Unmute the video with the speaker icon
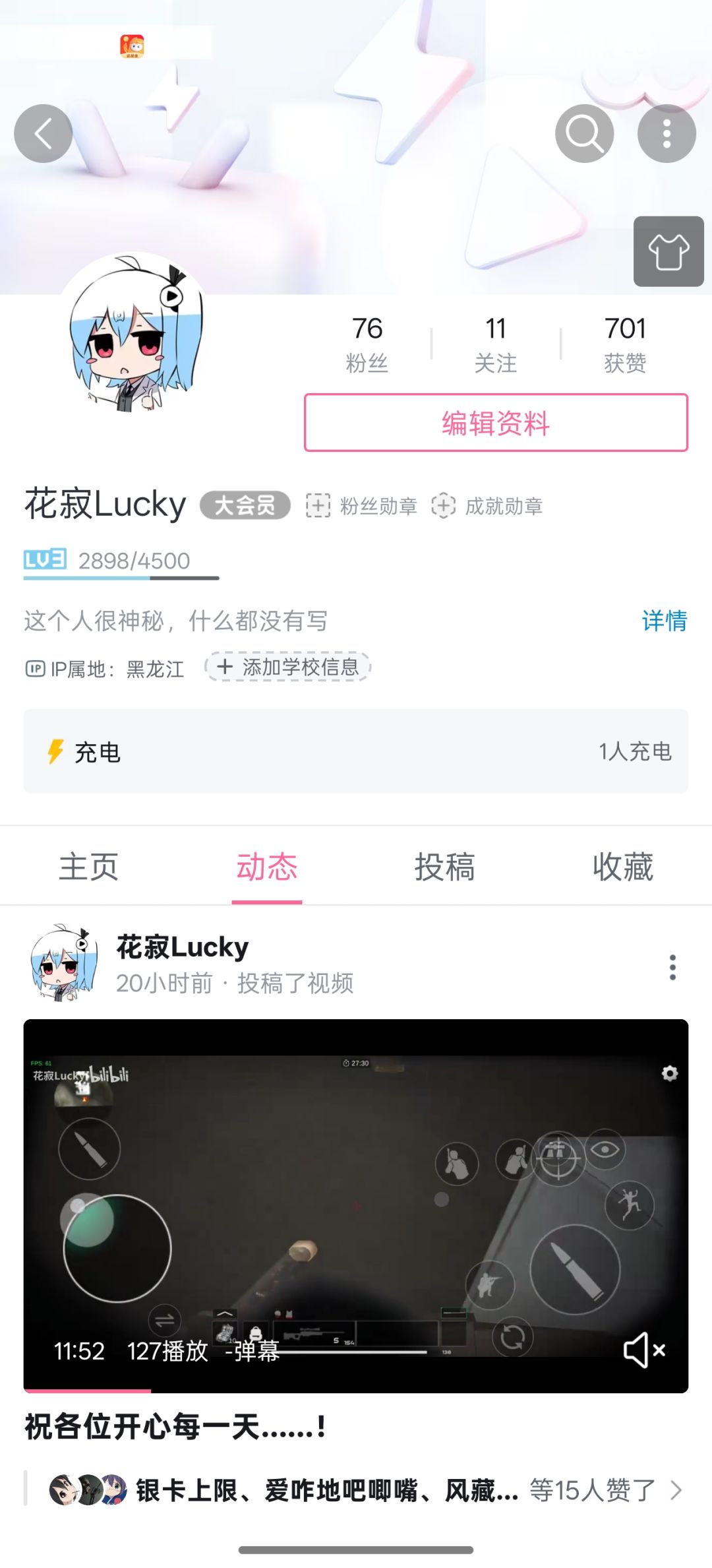Screen dimensions: 712x1568 tap(644, 1350)
